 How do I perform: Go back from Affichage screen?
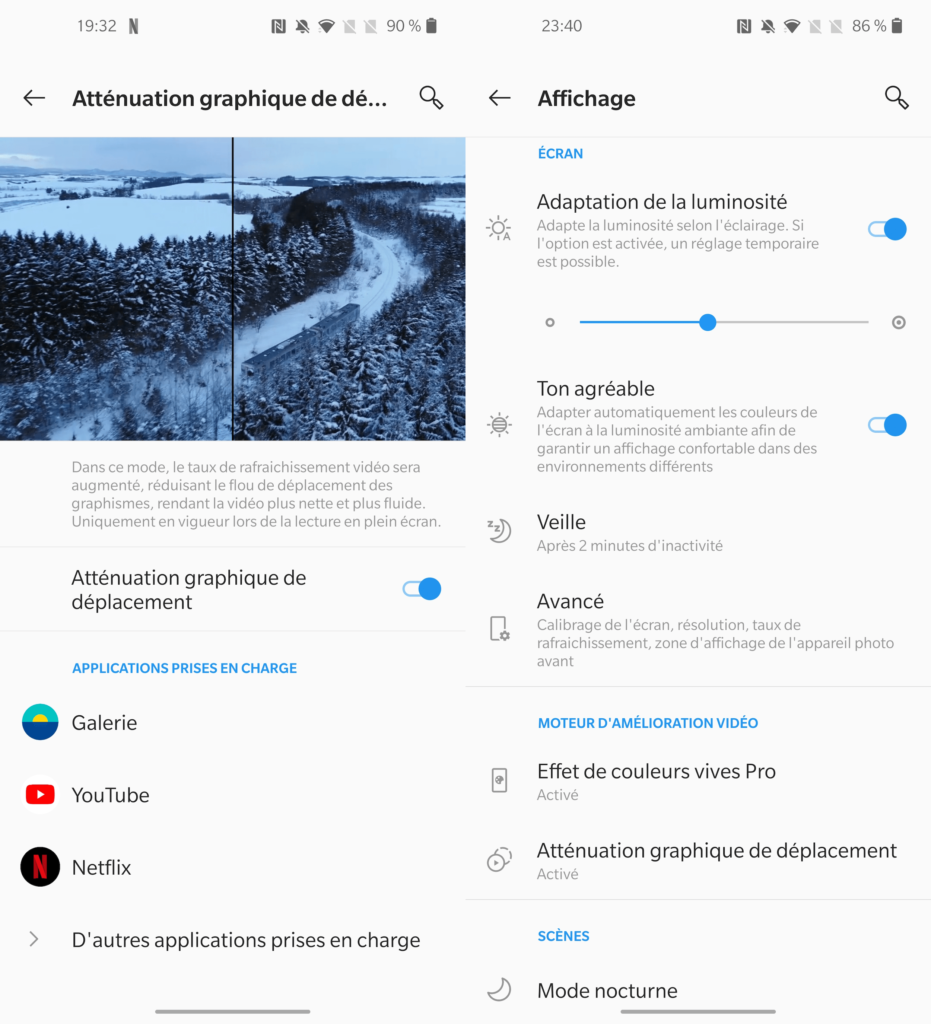499,97
